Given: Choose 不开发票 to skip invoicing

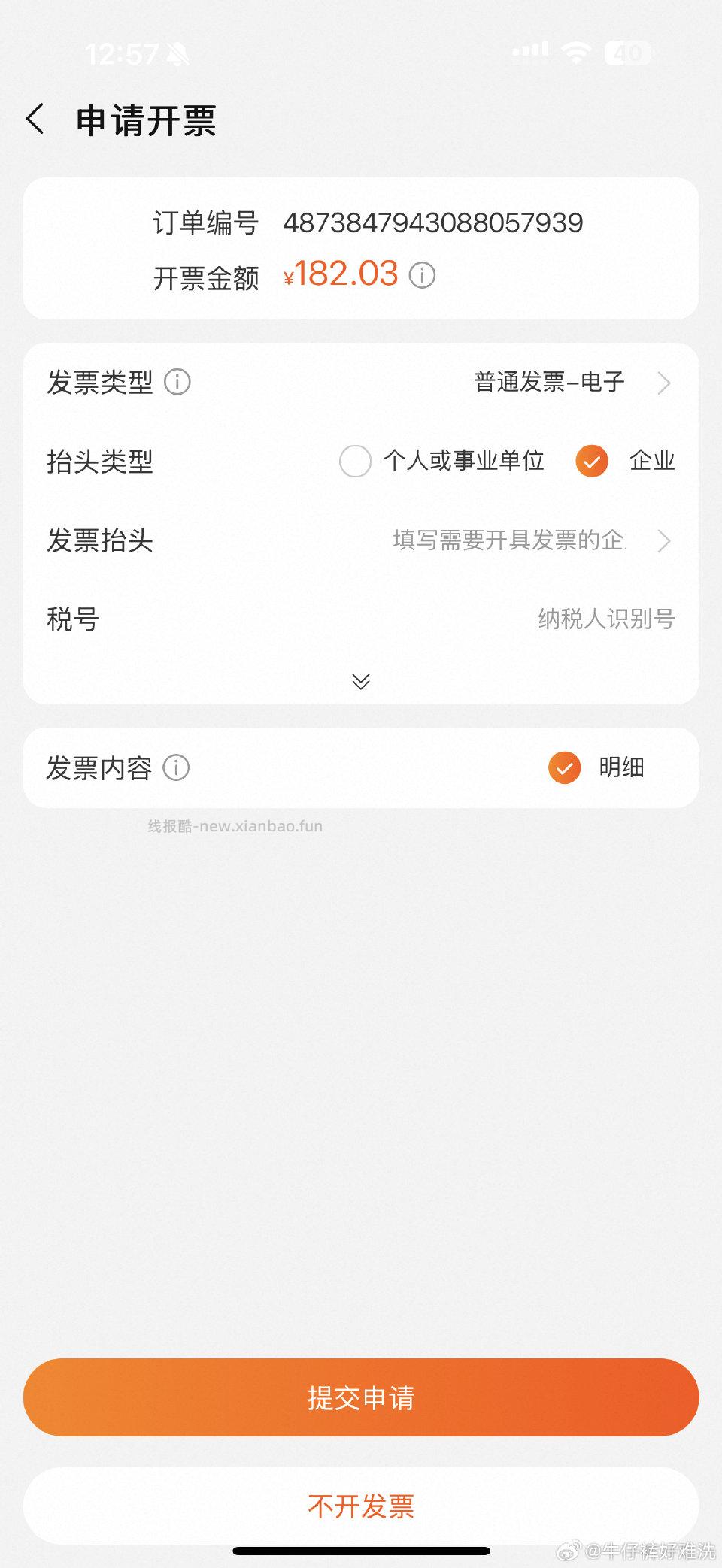Looking at the screenshot, I should pos(361,1506).
